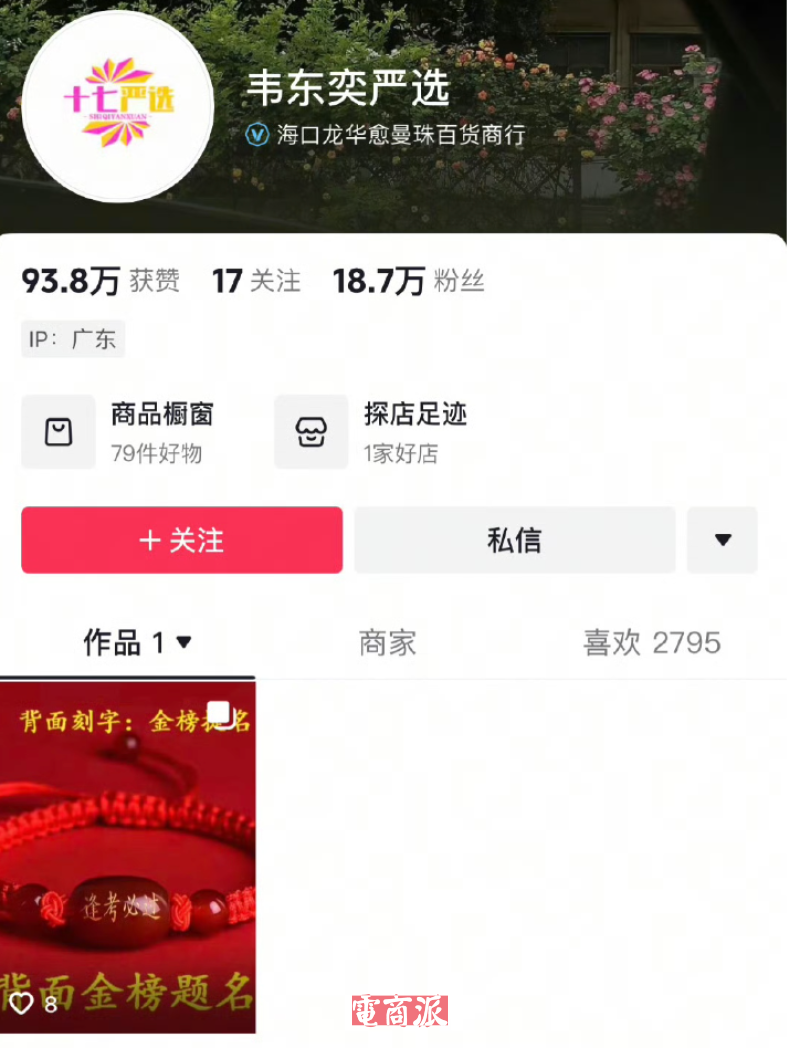This screenshot has width=800, height=1048.
Task: View the 获赞 likes count details
Action: pyautogui.click(x=100, y=282)
